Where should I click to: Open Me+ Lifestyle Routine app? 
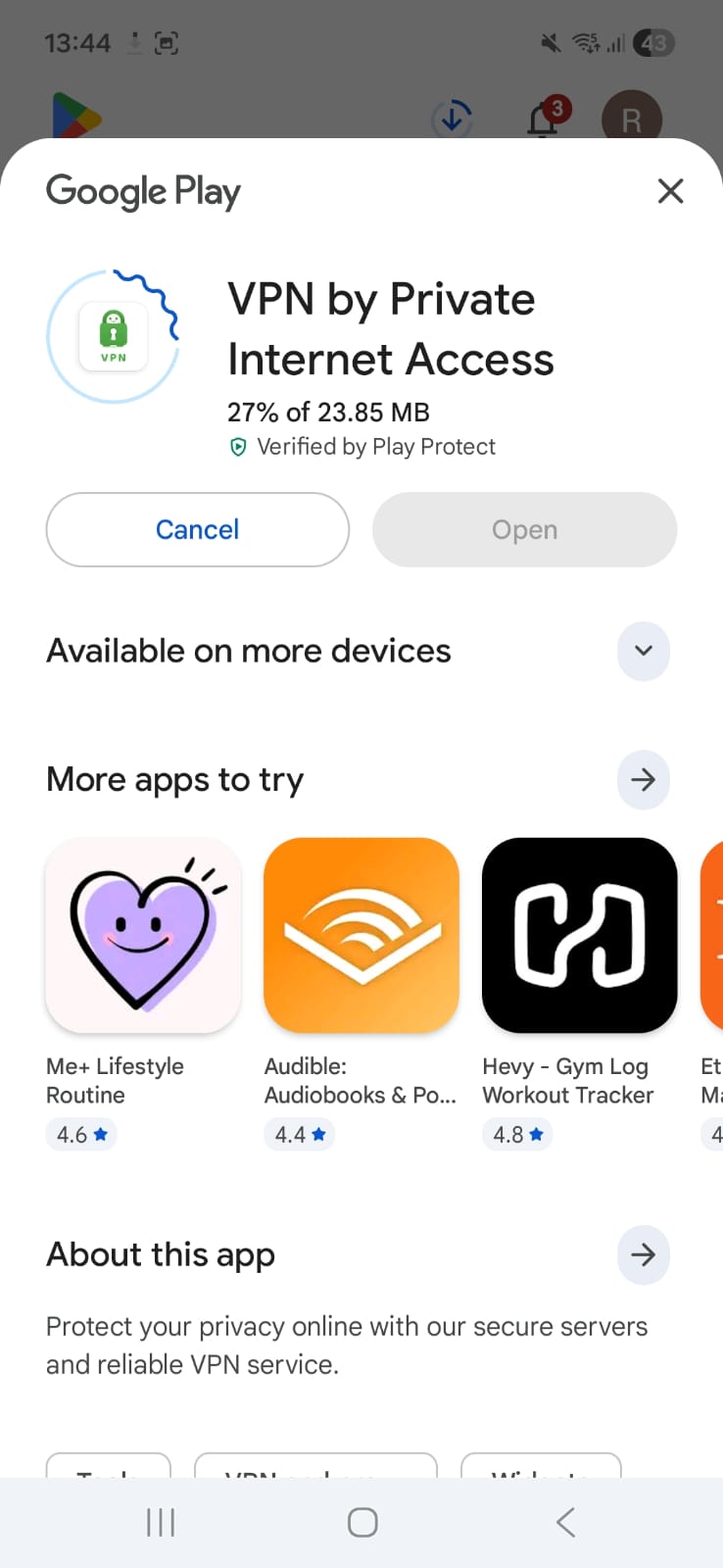pos(143,935)
